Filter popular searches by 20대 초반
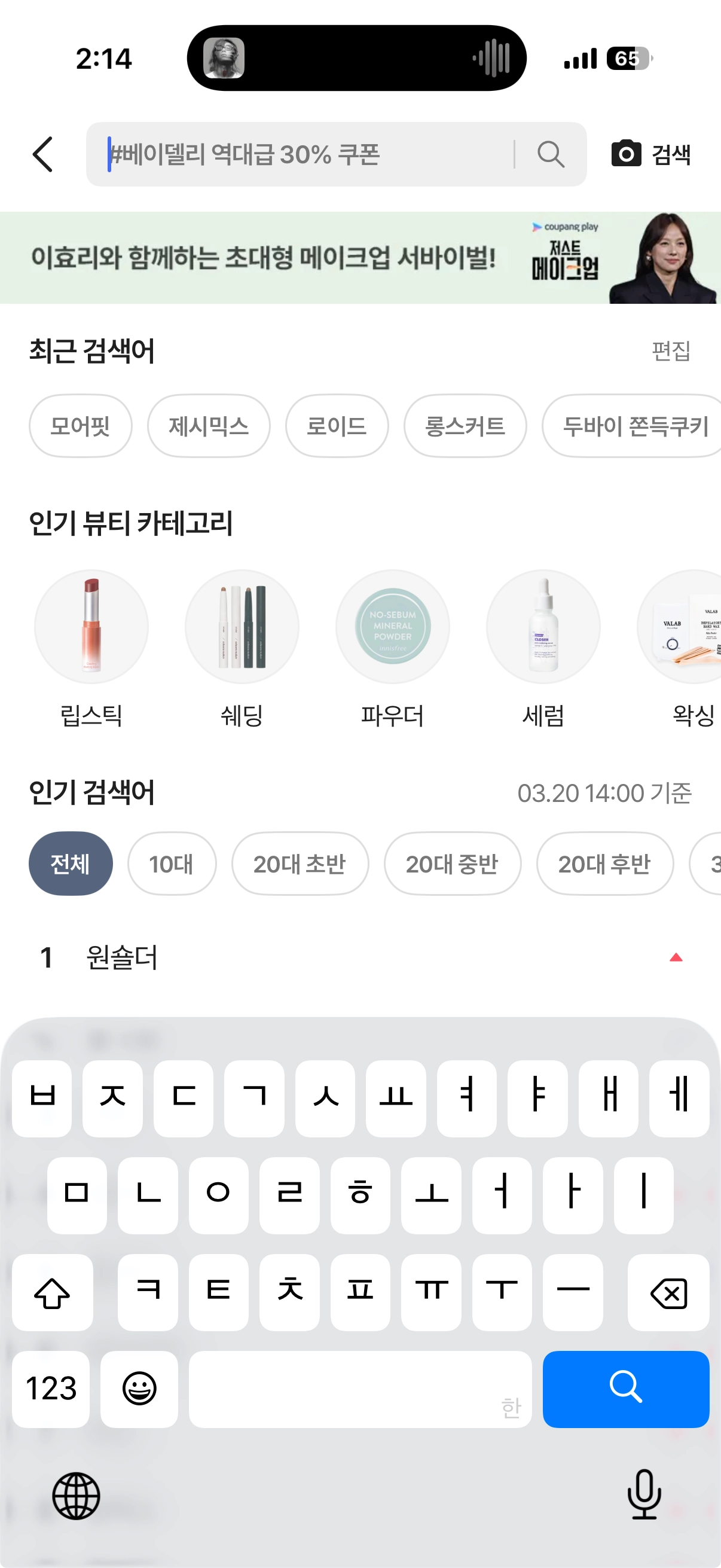This screenshot has width=721, height=1568. point(300,863)
